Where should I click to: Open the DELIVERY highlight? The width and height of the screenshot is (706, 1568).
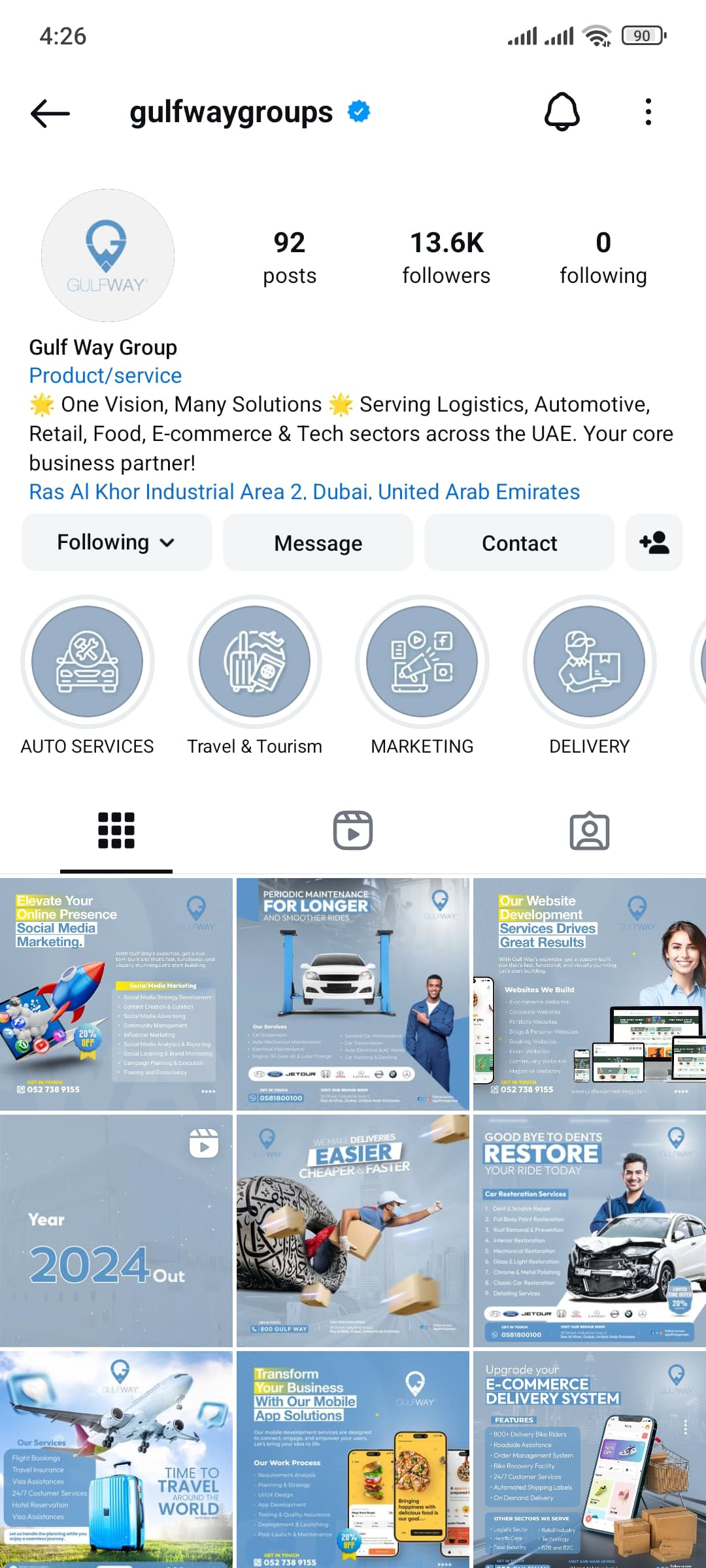589,662
